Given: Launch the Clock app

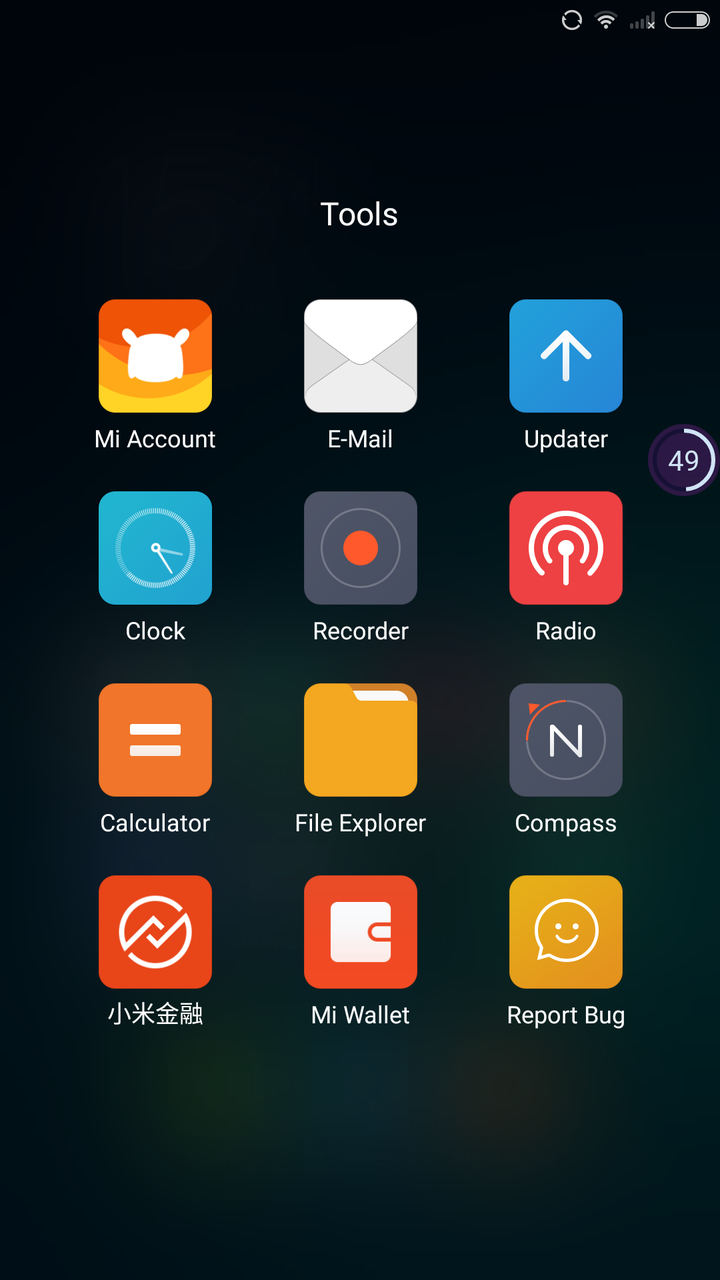Looking at the screenshot, I should (155, 548).
